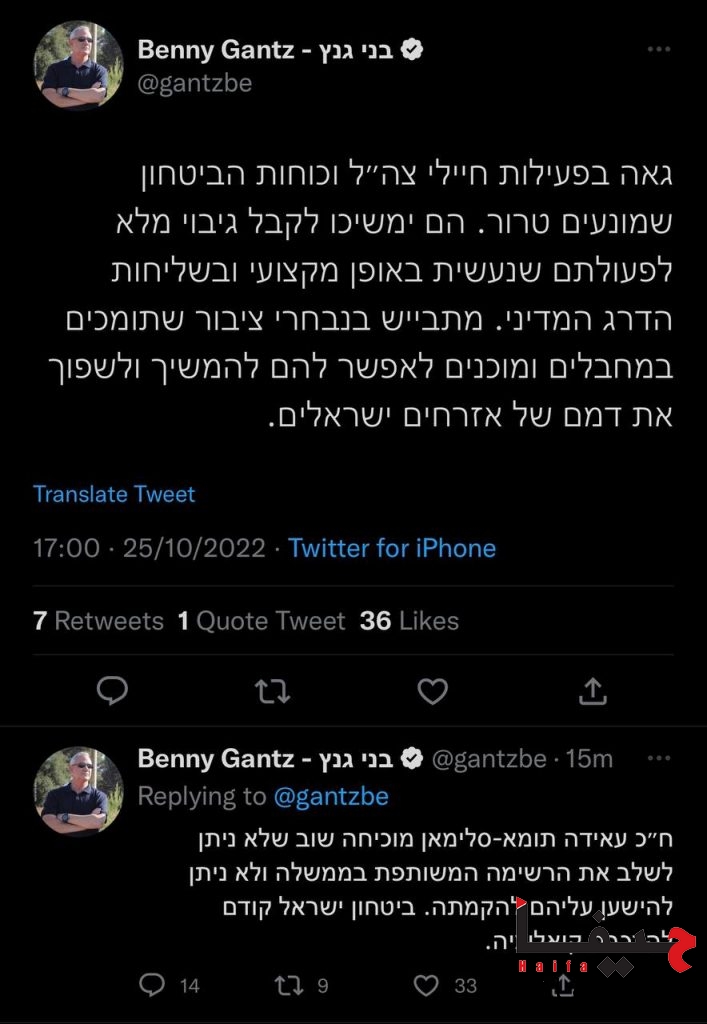Like the main tweet

432,690
